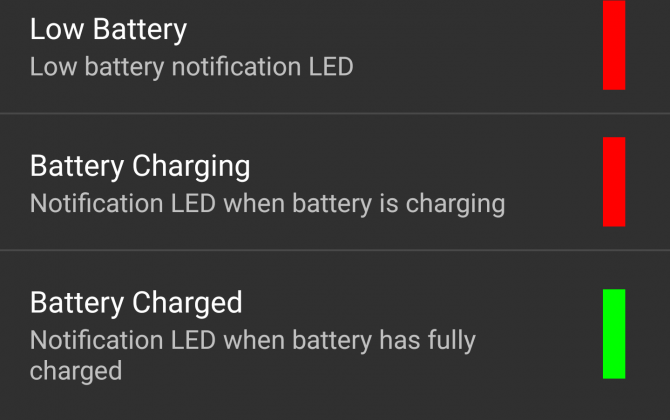
Task: Tap the green swatch for Battery Charged
Action: click(x=614, y=334)
